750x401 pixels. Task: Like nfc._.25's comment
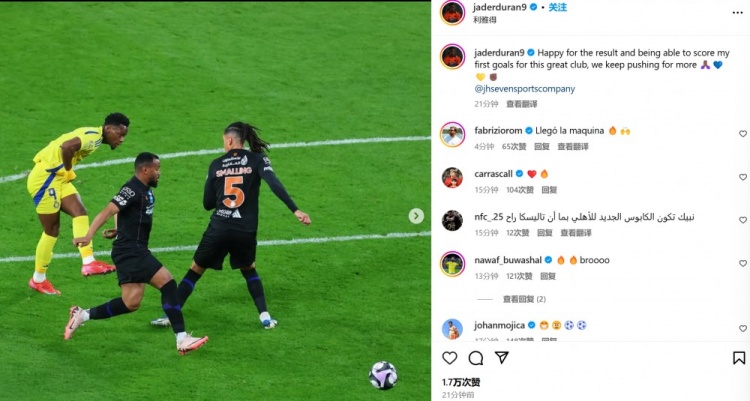[742, 220]
